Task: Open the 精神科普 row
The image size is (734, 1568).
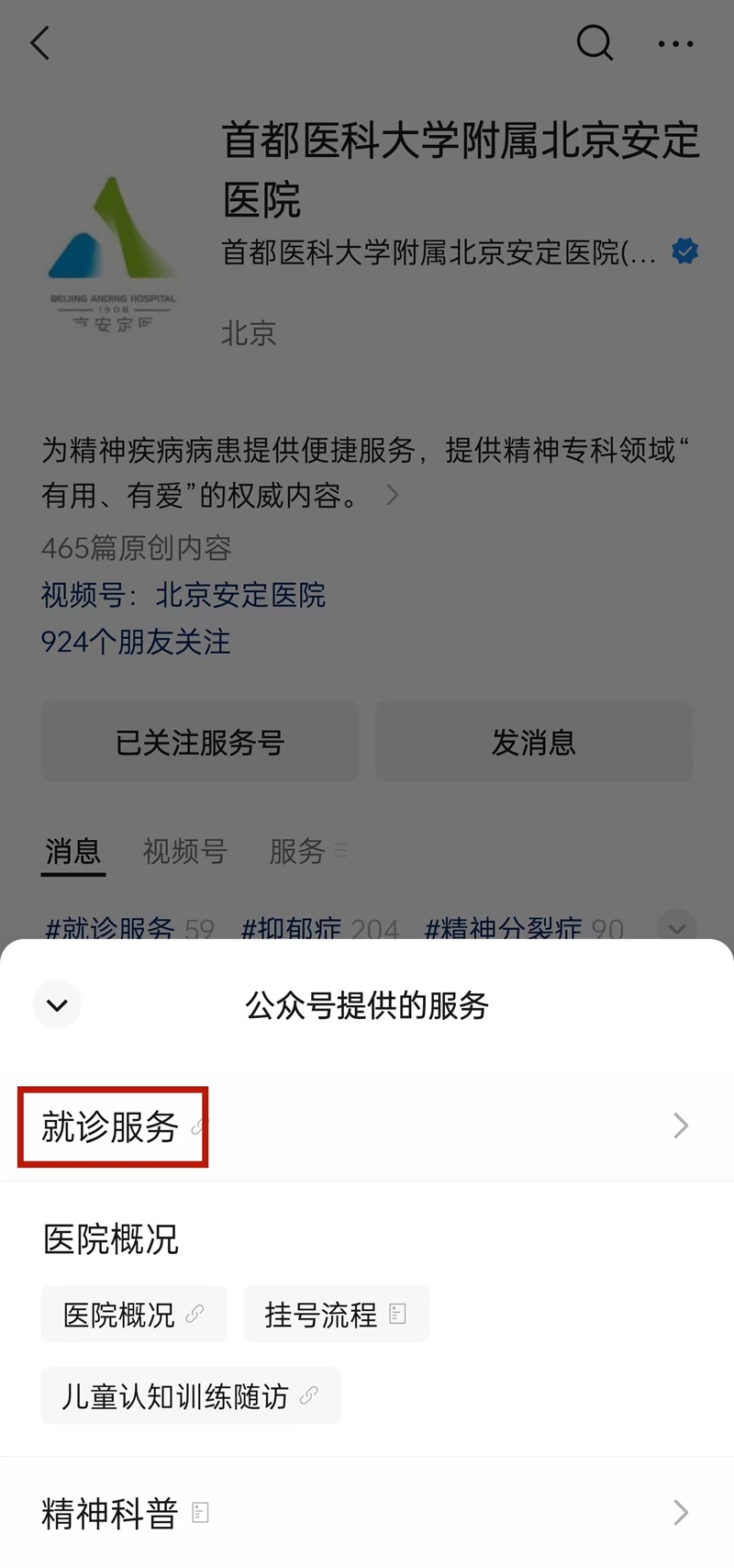Action: (x=367, y=1512)
